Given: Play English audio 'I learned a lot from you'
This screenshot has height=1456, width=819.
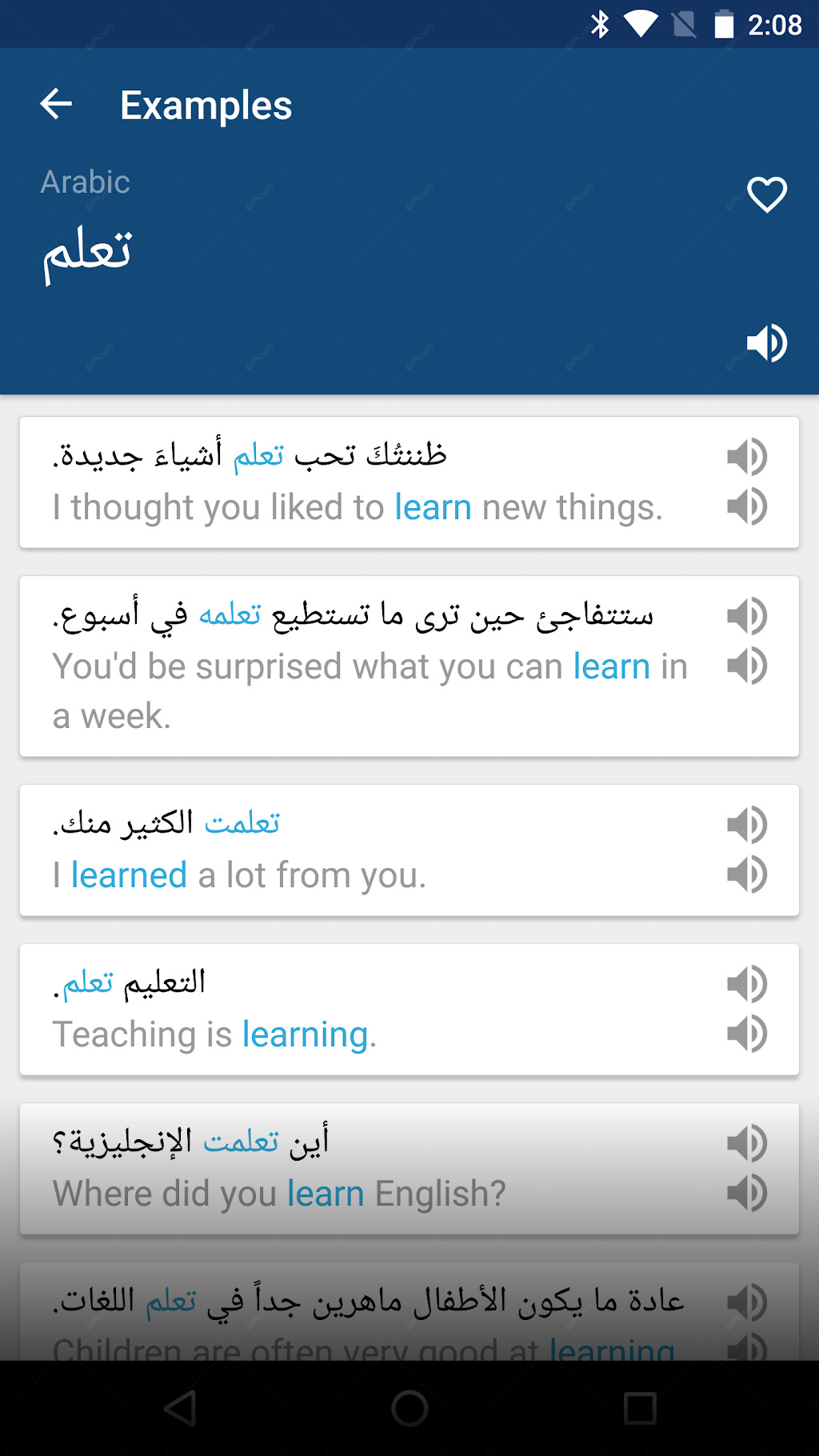Looking at the screenshot, I should [747, 874].
